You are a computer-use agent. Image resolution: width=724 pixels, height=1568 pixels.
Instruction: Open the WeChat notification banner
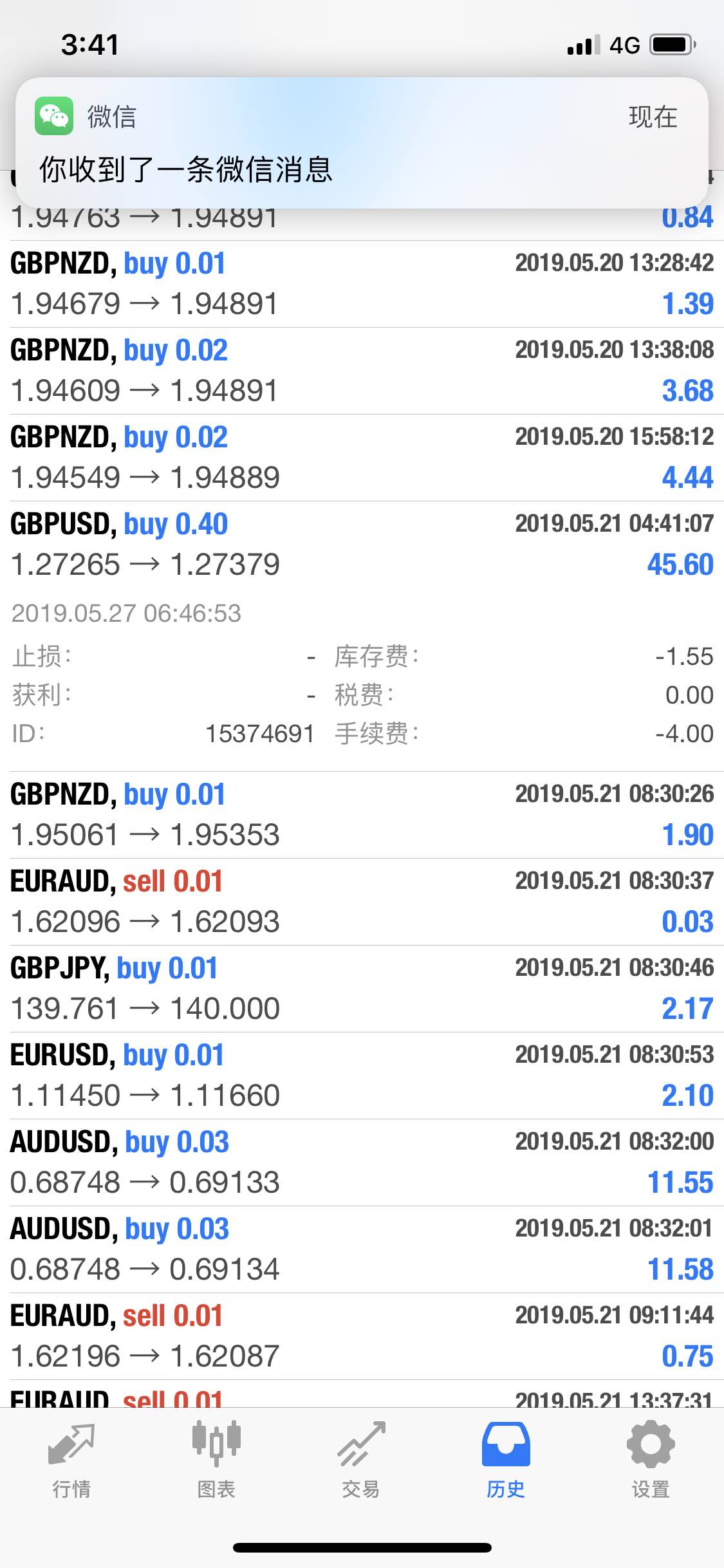pos(362,142)
